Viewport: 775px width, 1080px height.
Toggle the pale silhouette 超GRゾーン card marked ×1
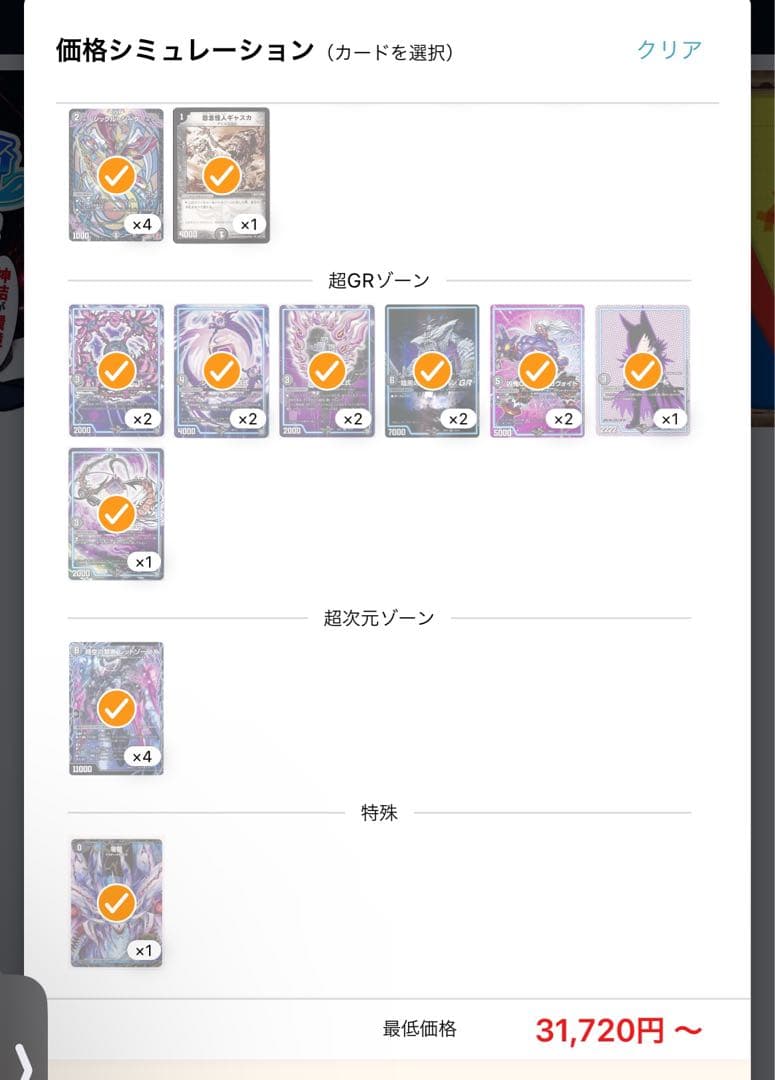click(642, 371)
